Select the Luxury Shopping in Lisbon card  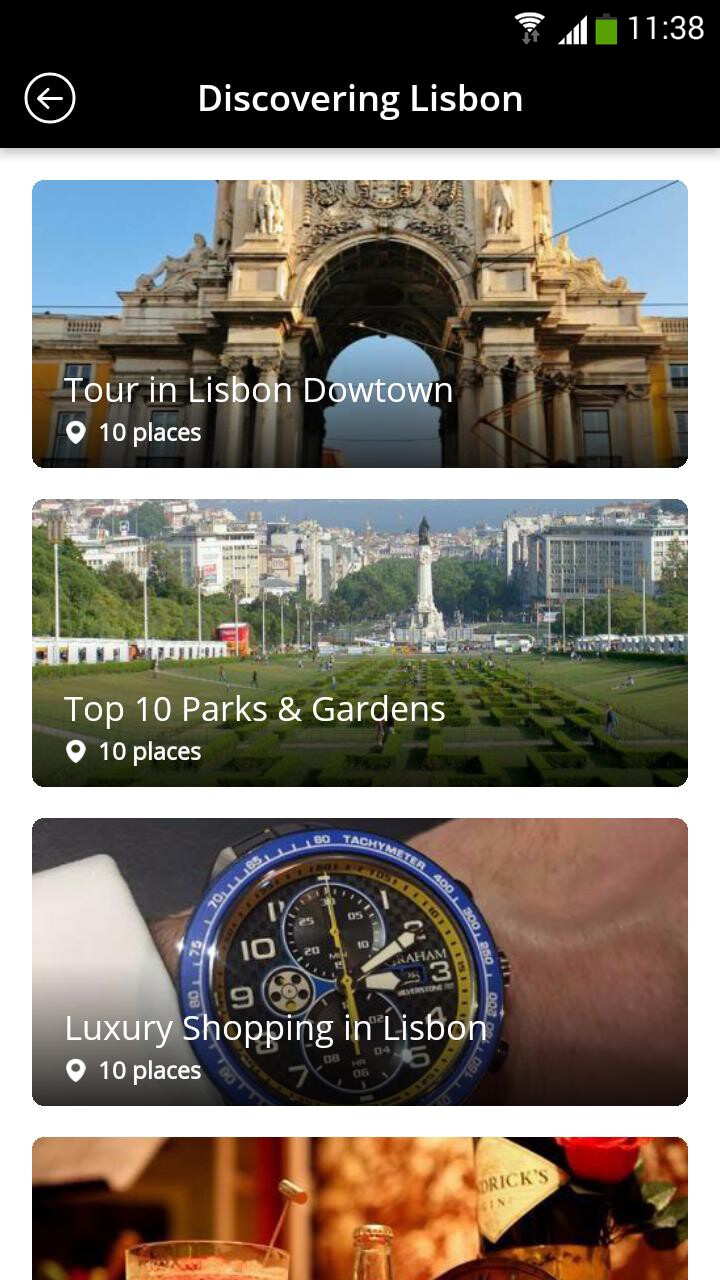coord(360,962)
